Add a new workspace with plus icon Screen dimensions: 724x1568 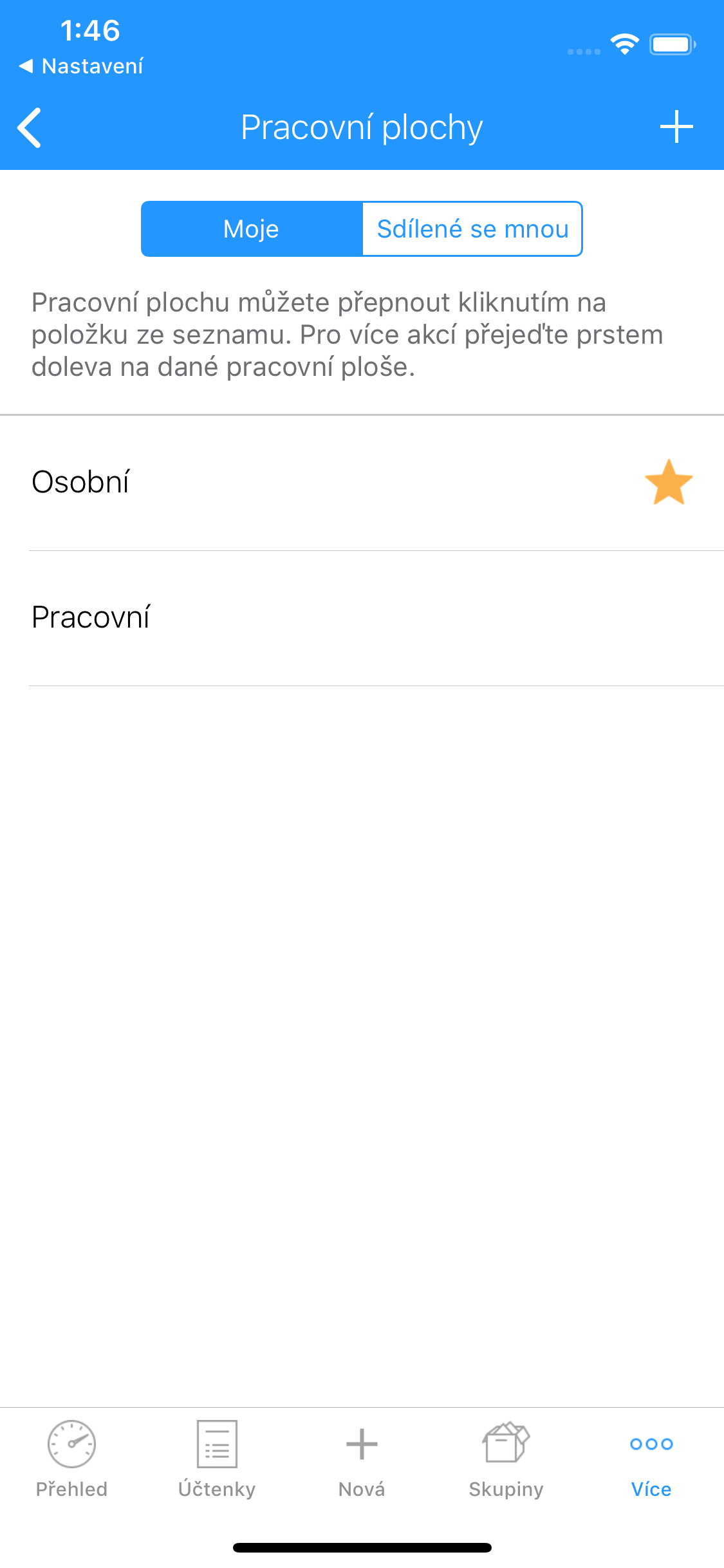[676, 127]
